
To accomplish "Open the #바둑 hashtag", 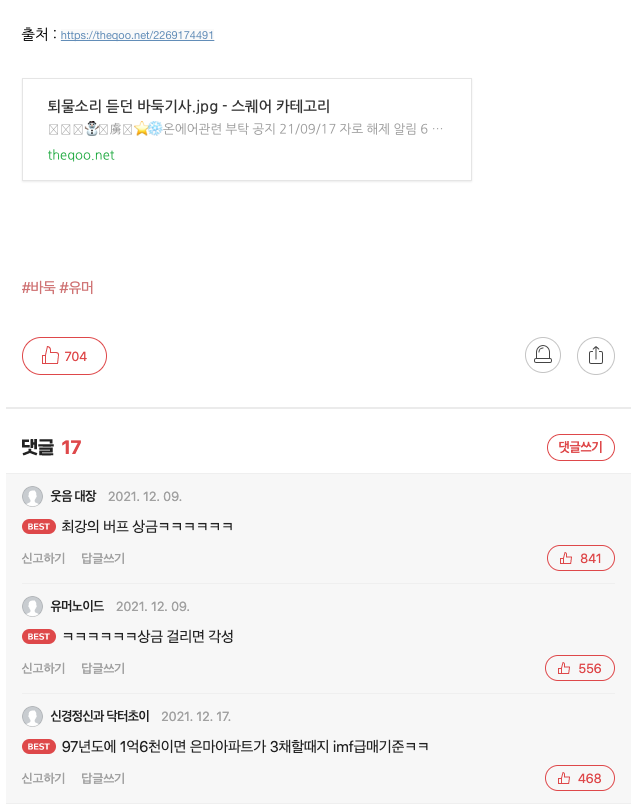I will pos(39,287).
